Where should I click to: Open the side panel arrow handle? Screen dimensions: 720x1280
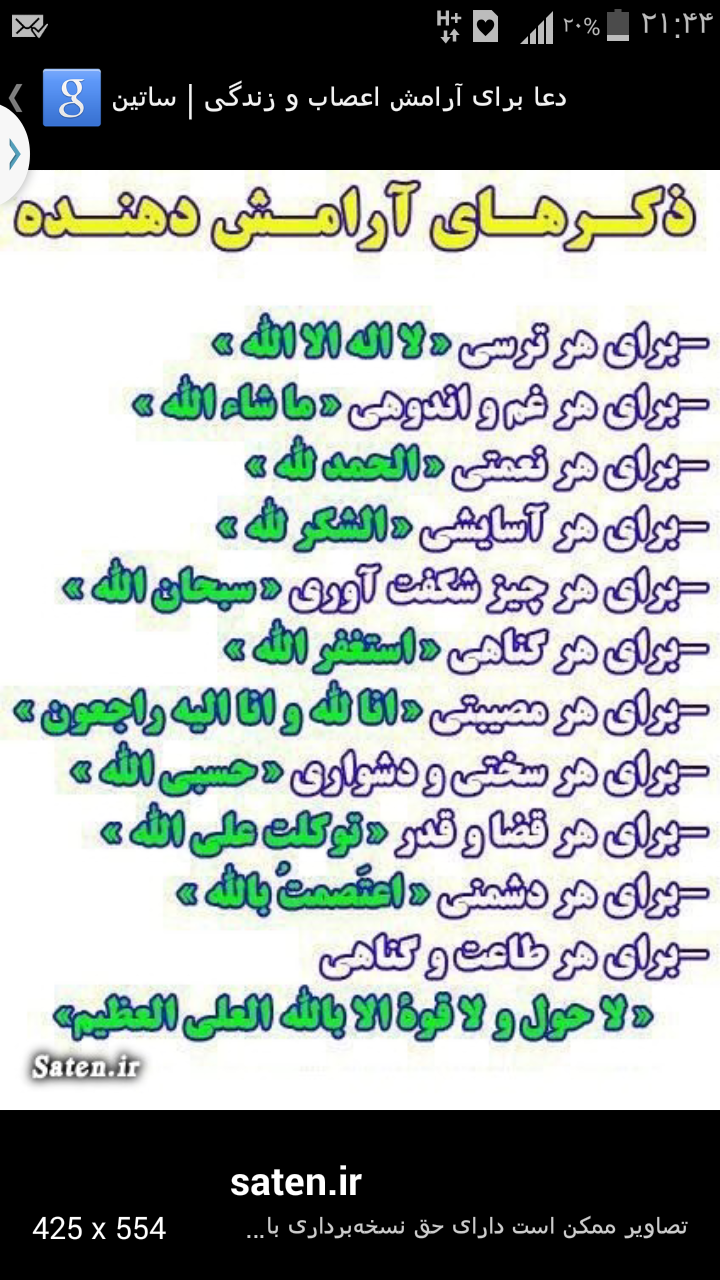(x=13, y=154)
